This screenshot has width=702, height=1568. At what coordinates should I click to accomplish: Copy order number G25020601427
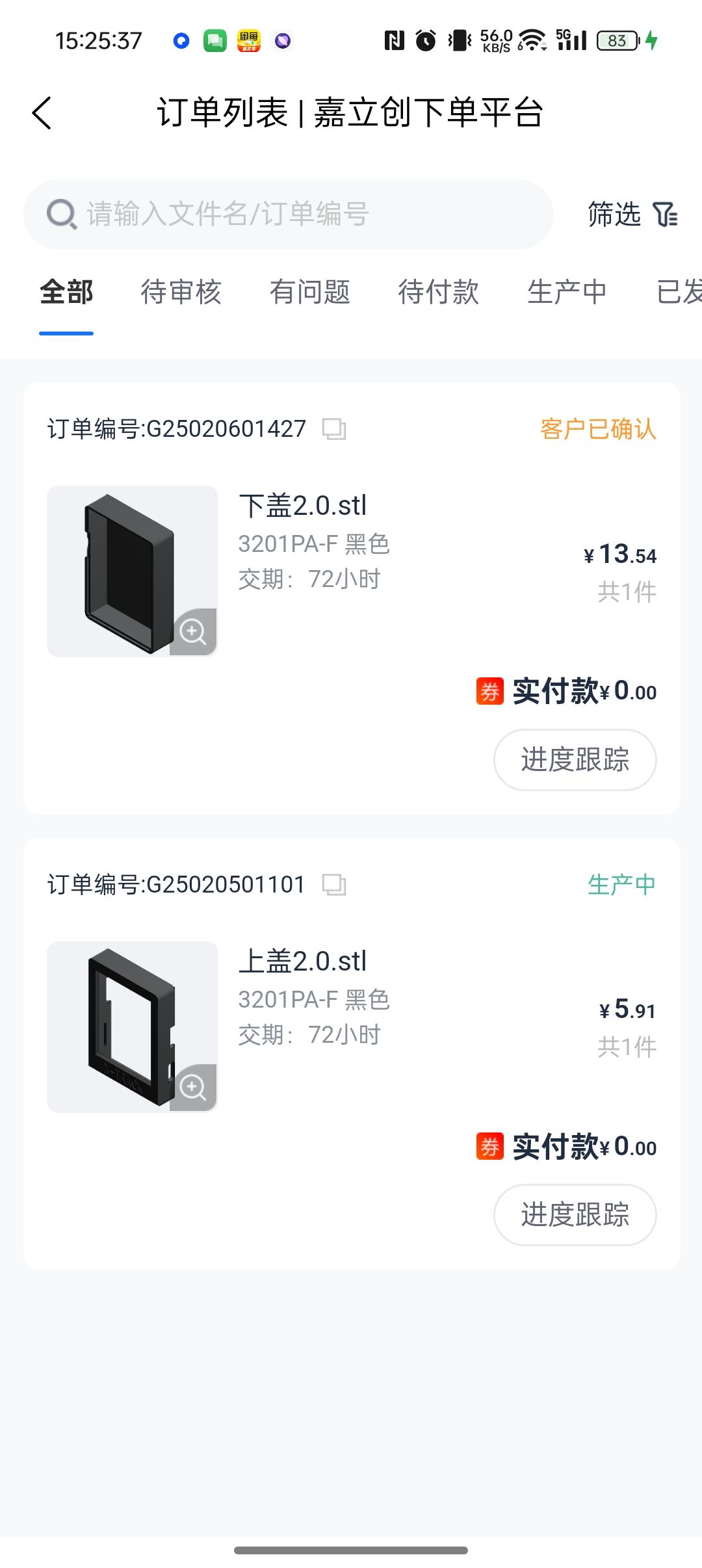[x=334, y=429]
